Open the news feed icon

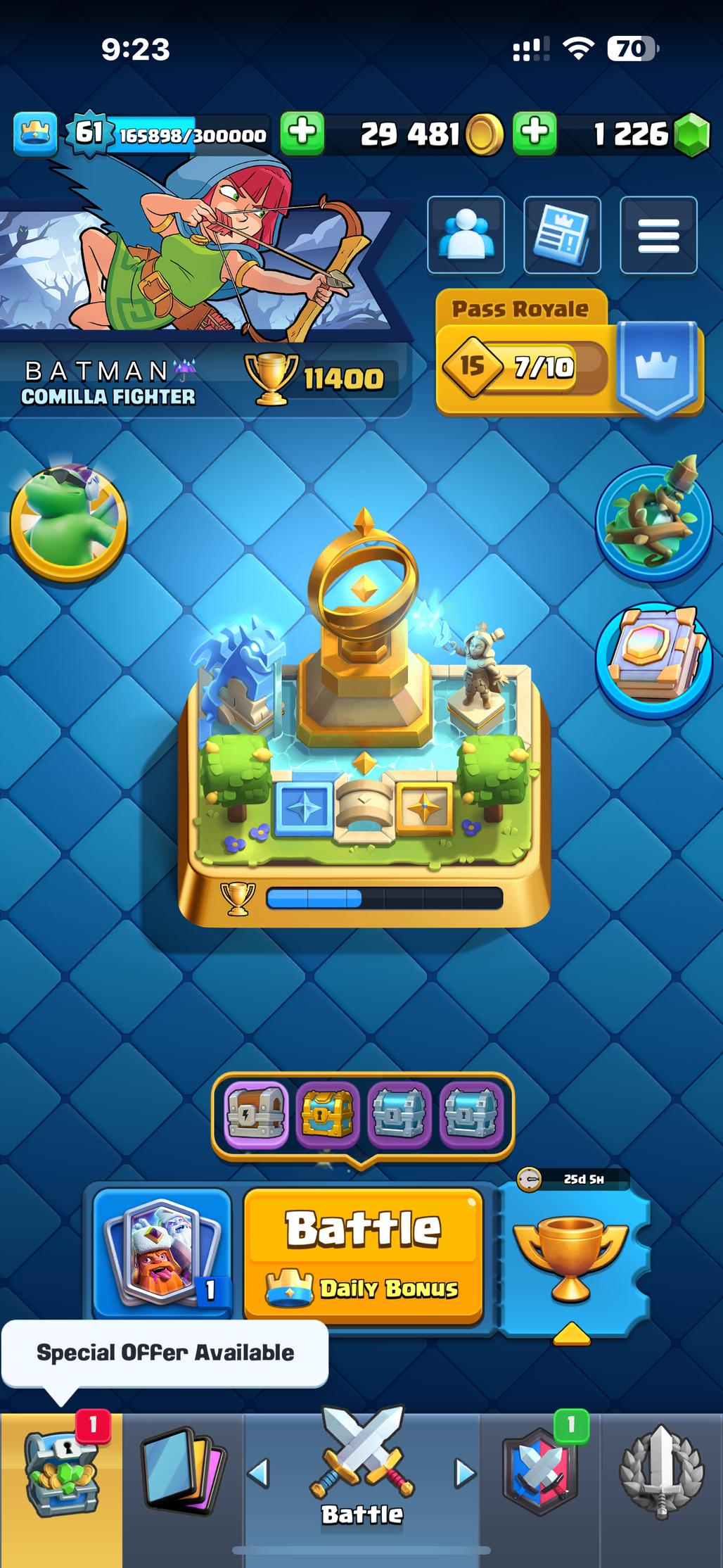pyautogui.click(x=562, y=235)
